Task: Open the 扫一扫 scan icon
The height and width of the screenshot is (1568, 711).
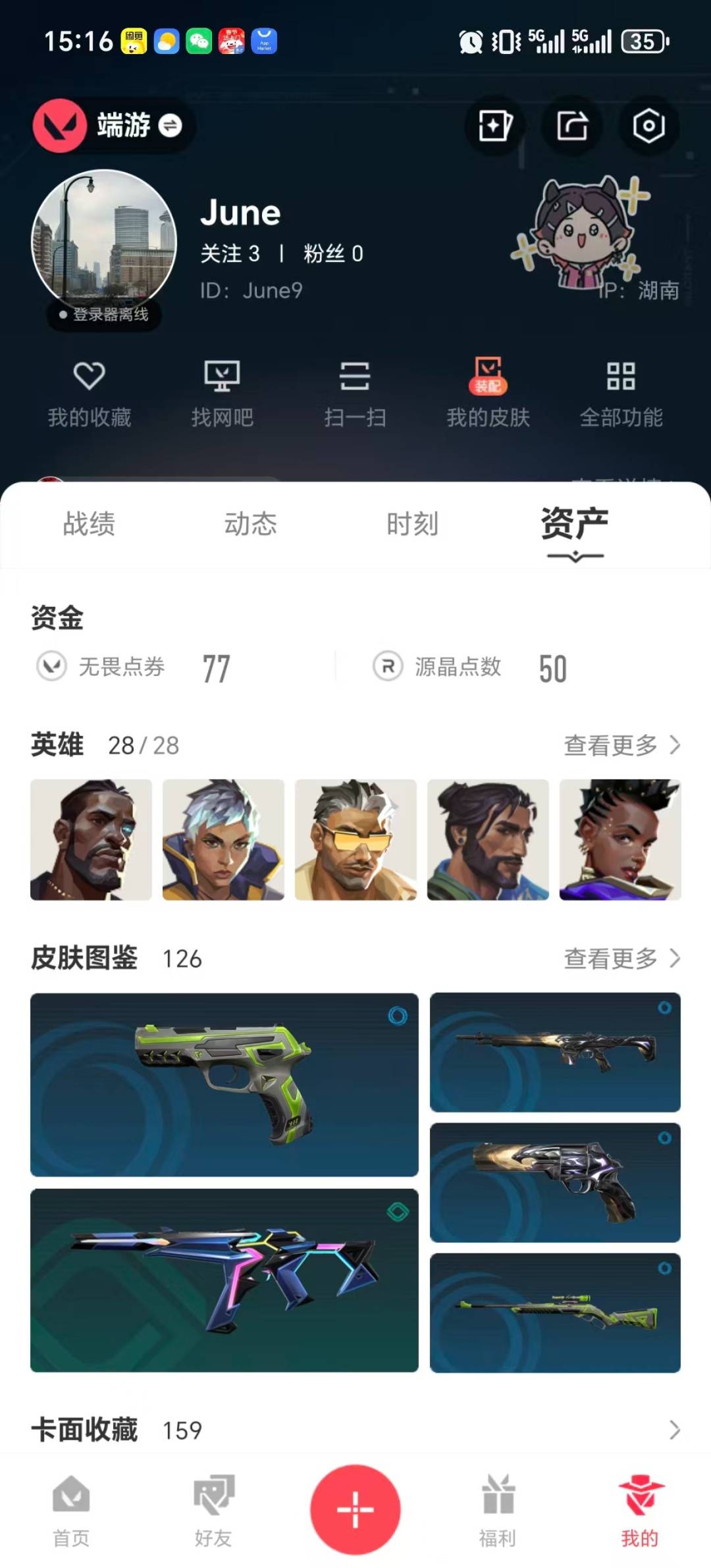Action: 354,392
